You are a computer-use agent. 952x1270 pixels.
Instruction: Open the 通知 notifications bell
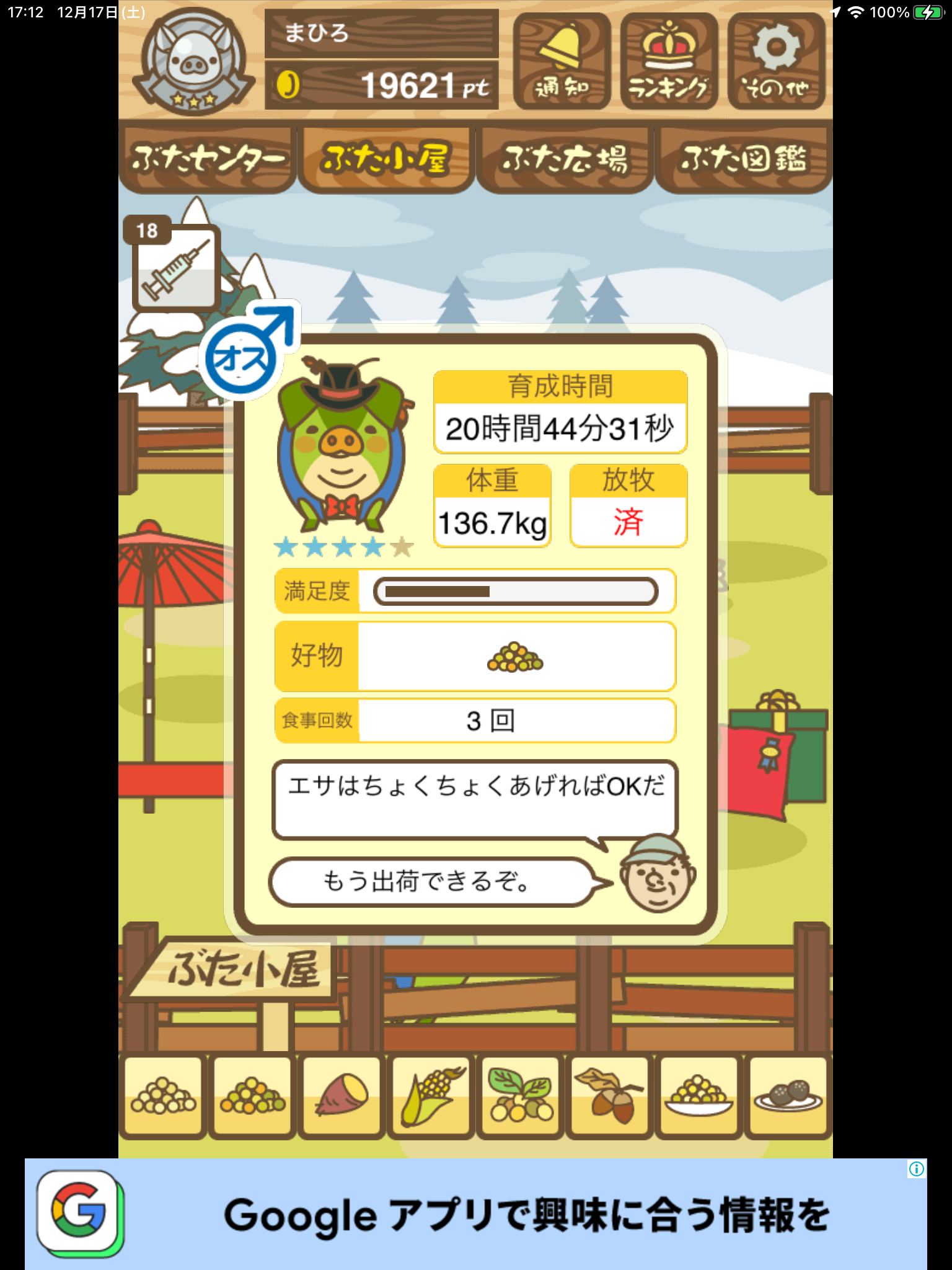click(562, 61)
